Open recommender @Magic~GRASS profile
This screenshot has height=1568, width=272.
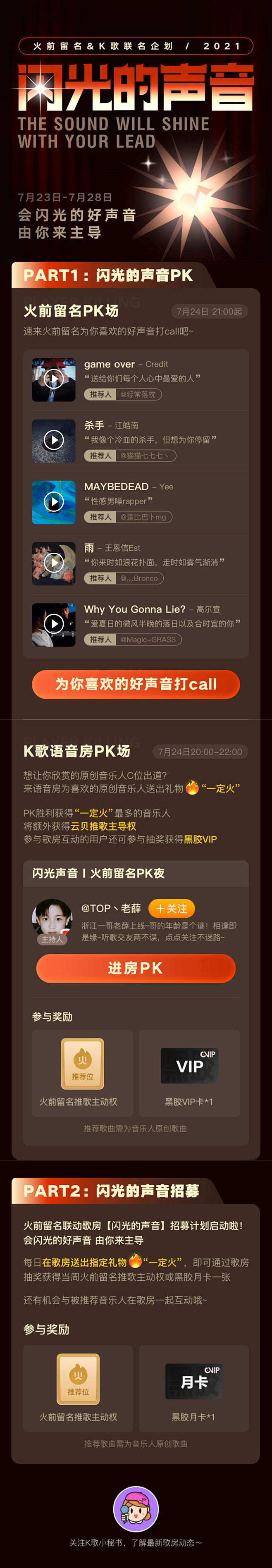tap(148, 639)
